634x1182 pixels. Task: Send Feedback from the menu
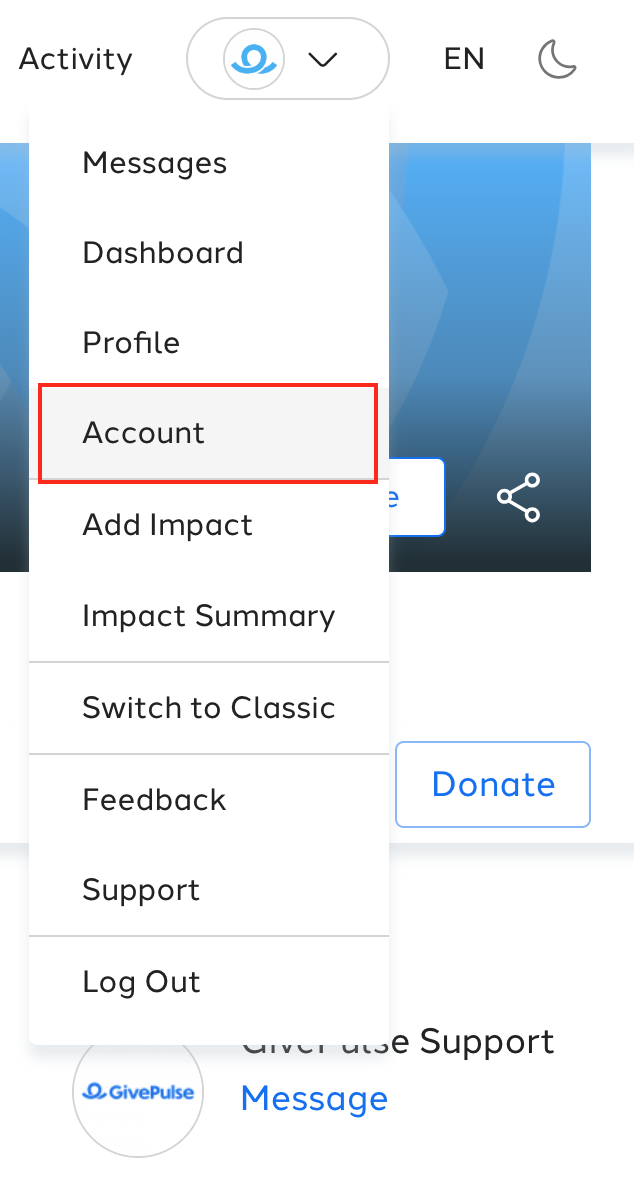tap(209, 799)
